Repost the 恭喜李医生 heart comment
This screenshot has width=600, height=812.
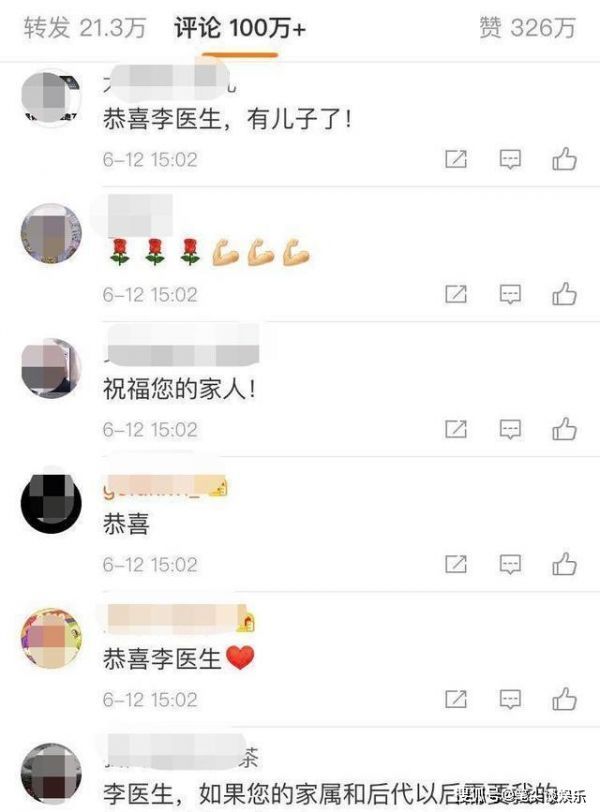coord(456,699)
